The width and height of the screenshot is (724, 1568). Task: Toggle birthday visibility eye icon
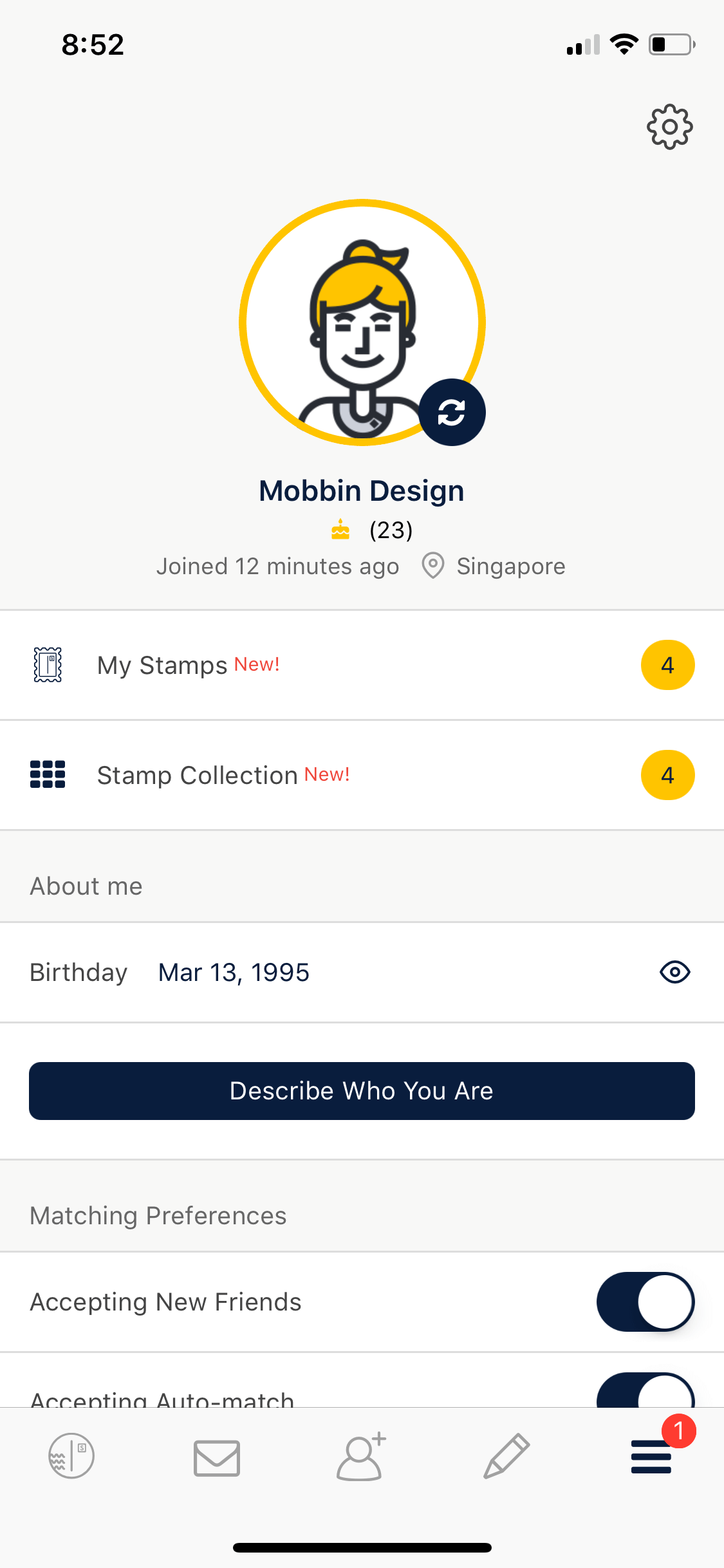[674, 972]
